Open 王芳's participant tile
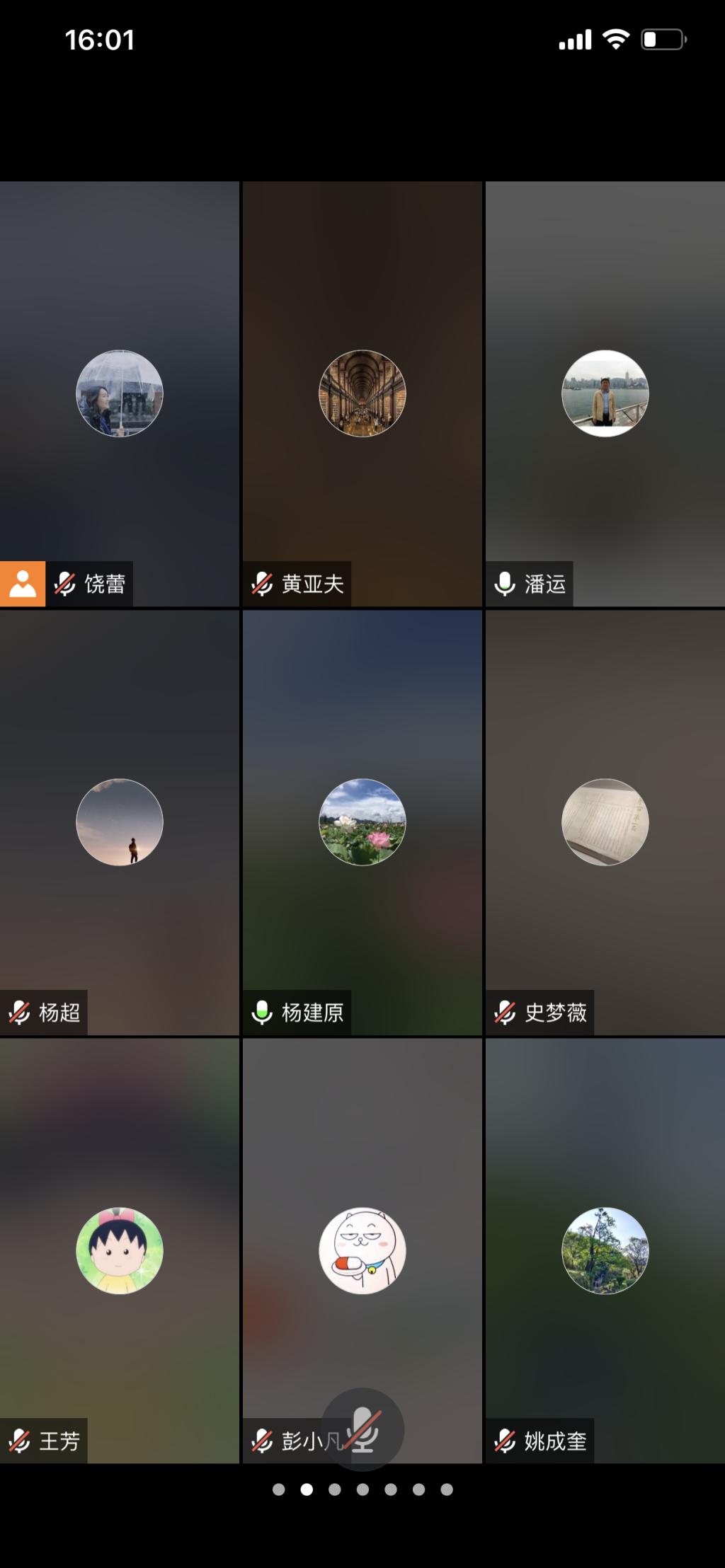Viewport: 725px width, 1568px height. pyautogui.click(x=119, y=1250)
